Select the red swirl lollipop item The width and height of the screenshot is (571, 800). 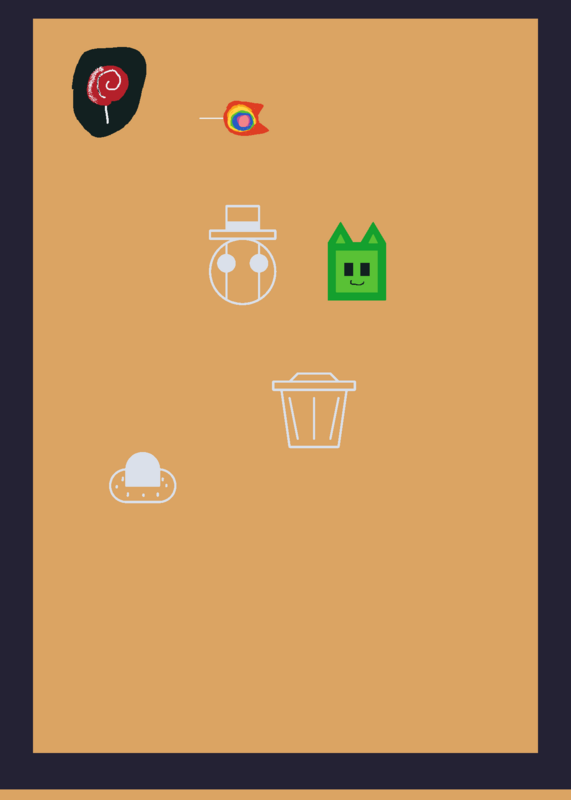pyautogui.click(x=109, y=92)
